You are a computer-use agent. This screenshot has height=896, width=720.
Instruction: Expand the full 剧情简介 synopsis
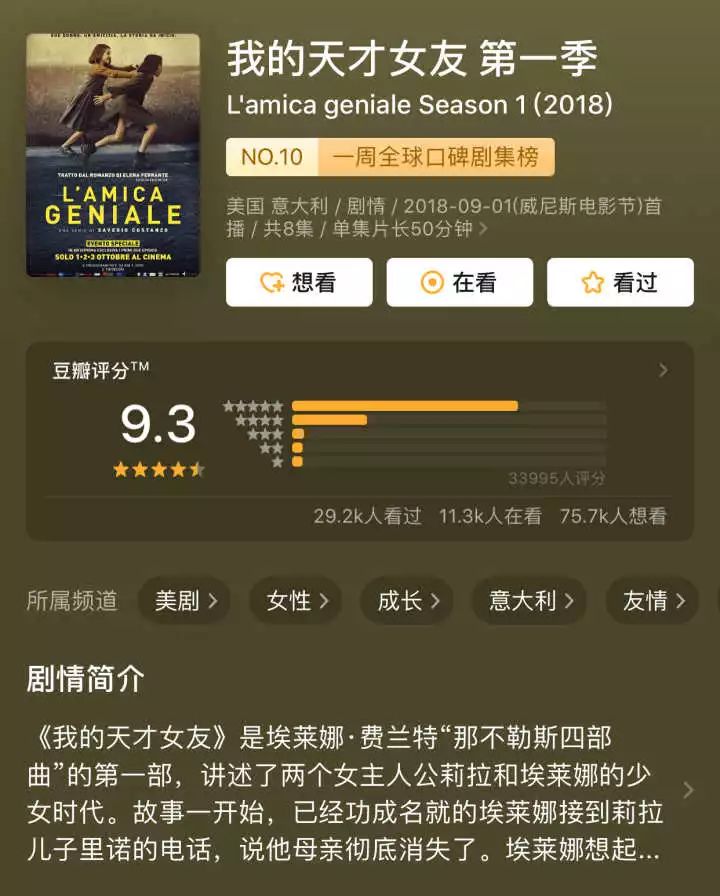click(687, 790)
